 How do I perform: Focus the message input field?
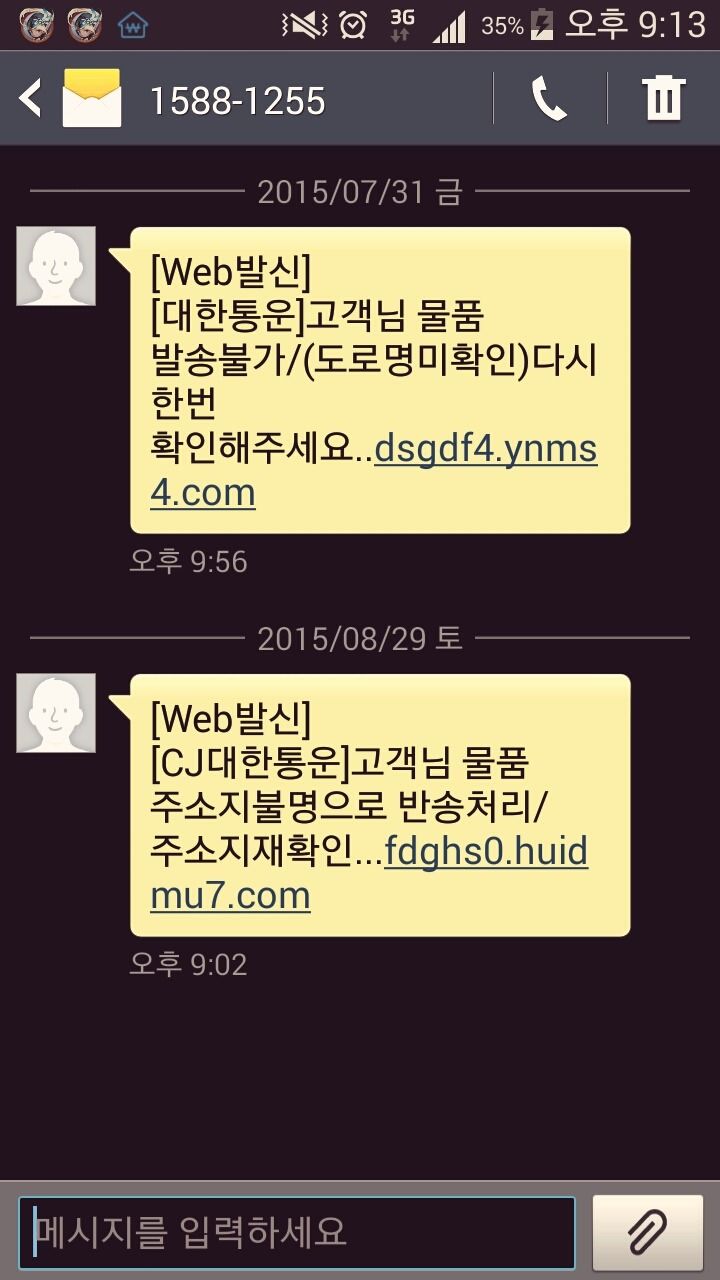pos(297,1232)
